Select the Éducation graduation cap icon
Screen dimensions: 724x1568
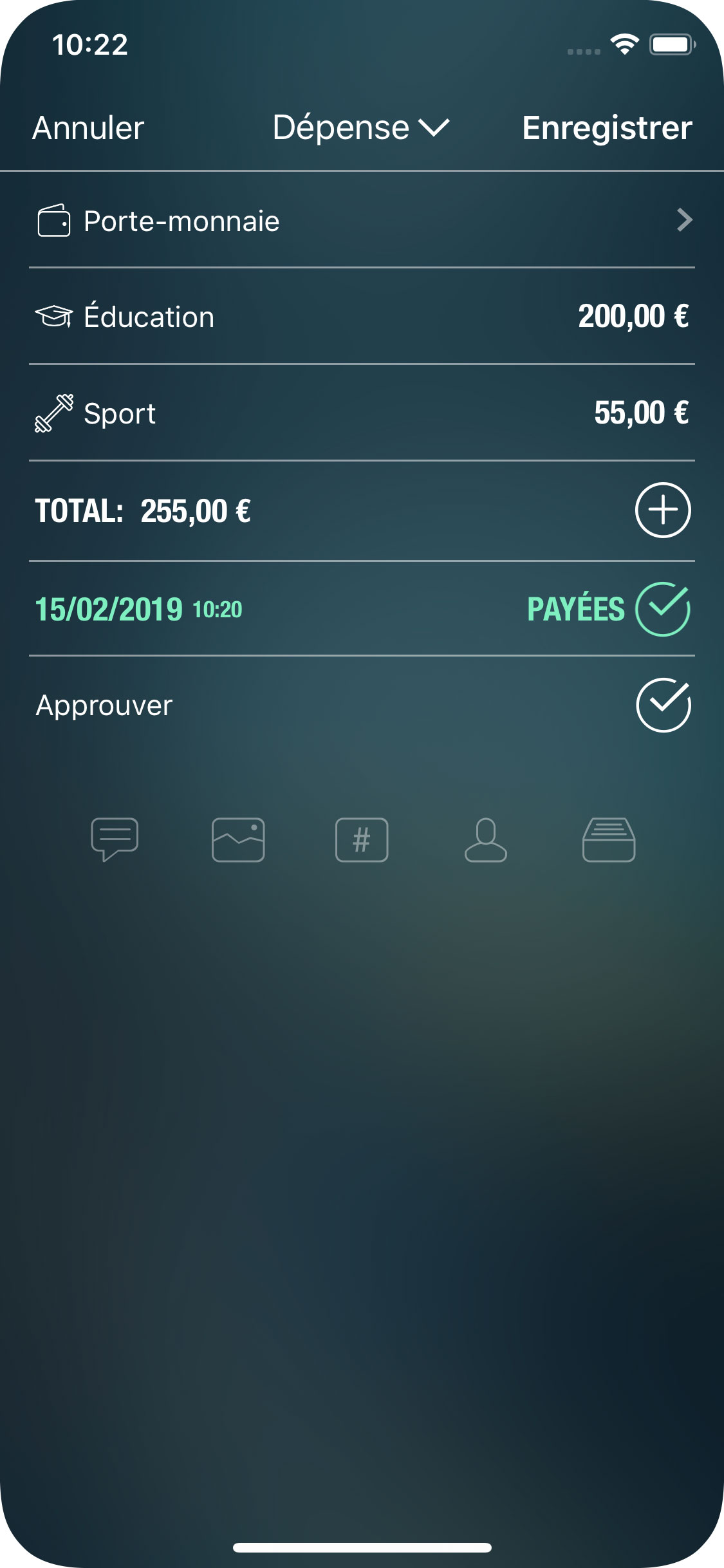(x=55, y=316)
